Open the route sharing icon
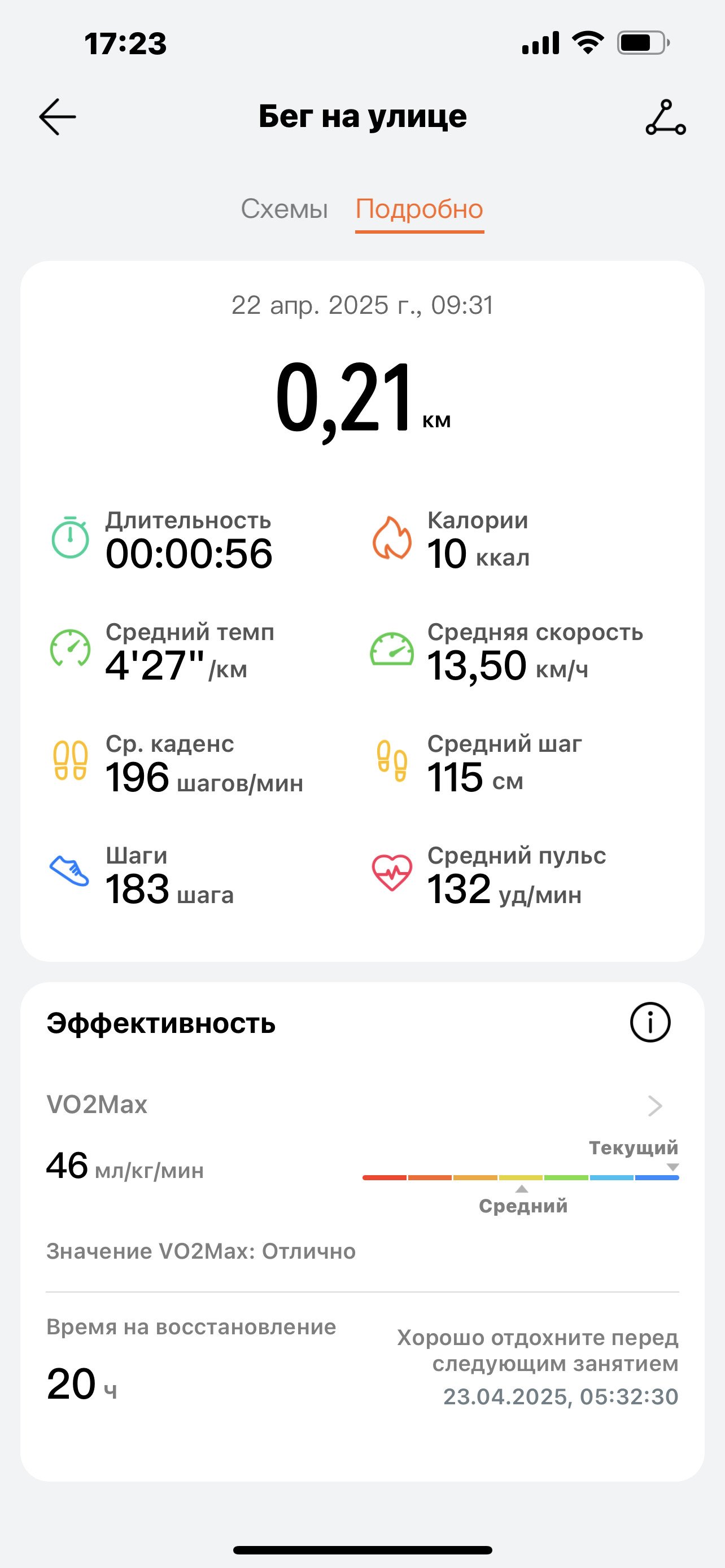725x1568 pixels. click(x=665, y=117)
